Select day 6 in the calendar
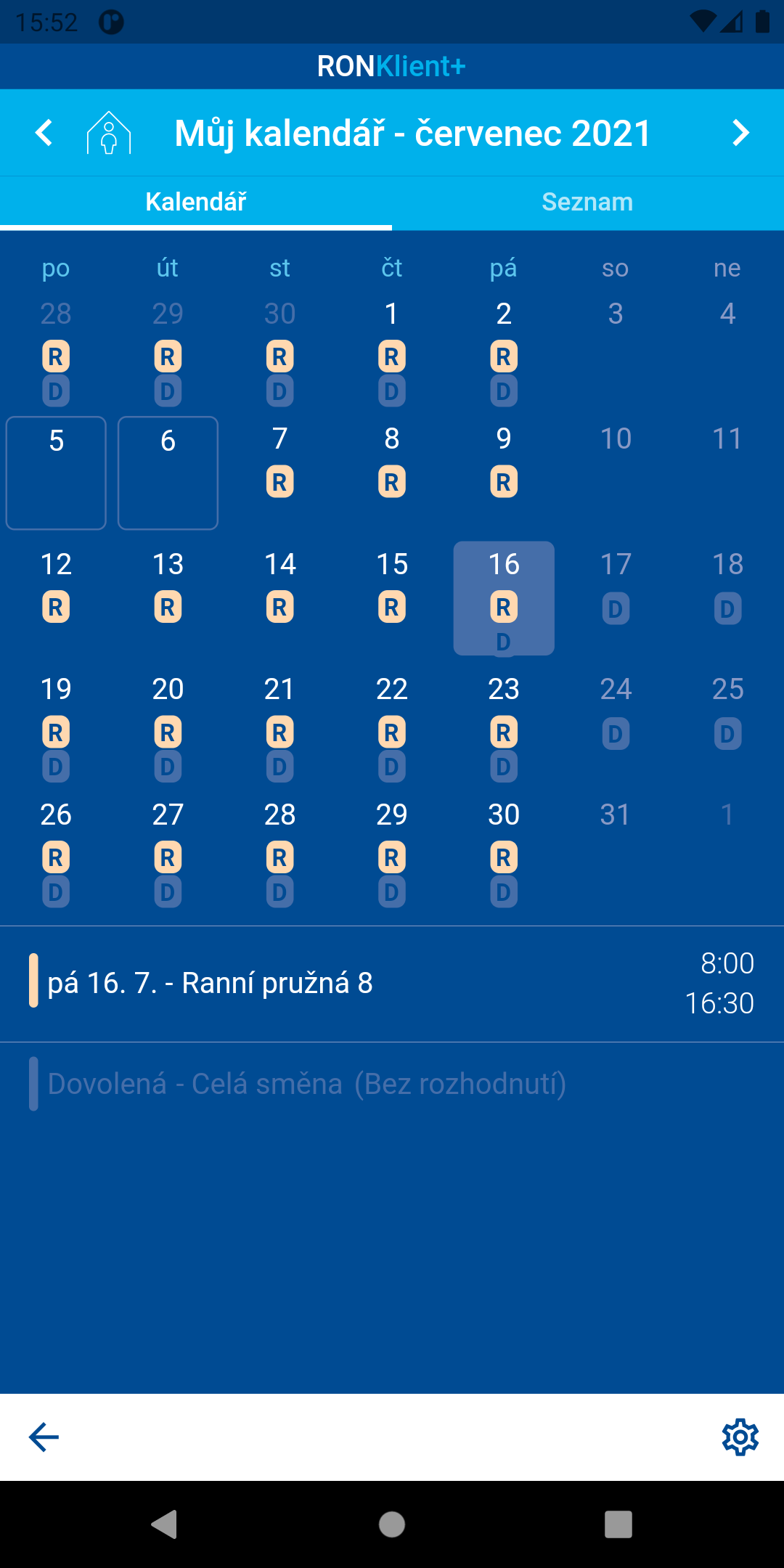 point(168,473)
